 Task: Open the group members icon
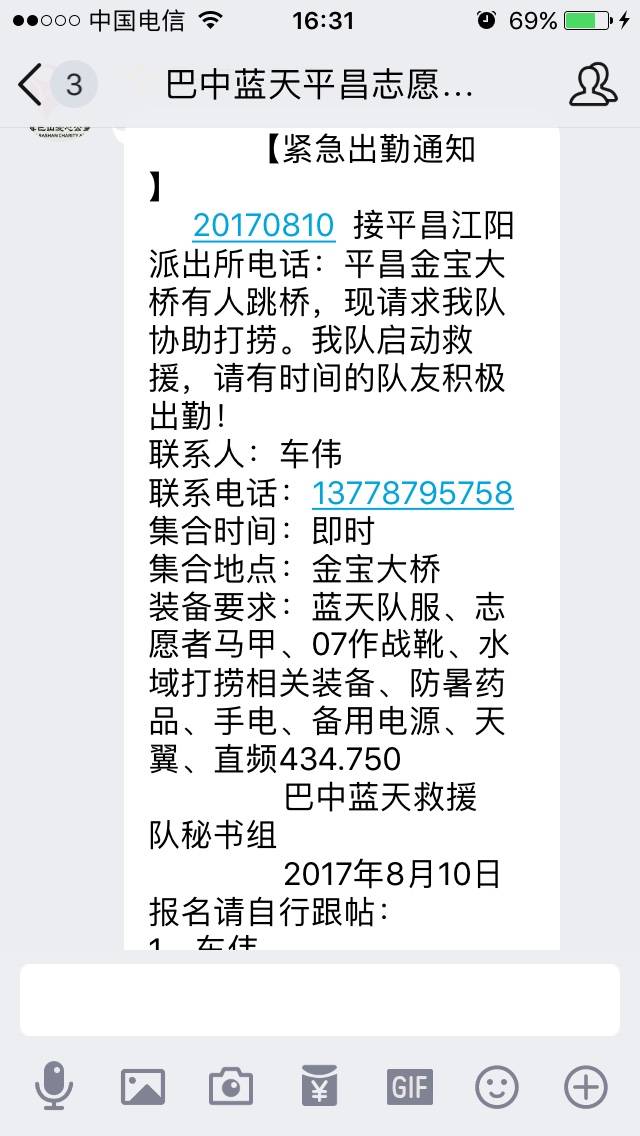click(593, 85)
